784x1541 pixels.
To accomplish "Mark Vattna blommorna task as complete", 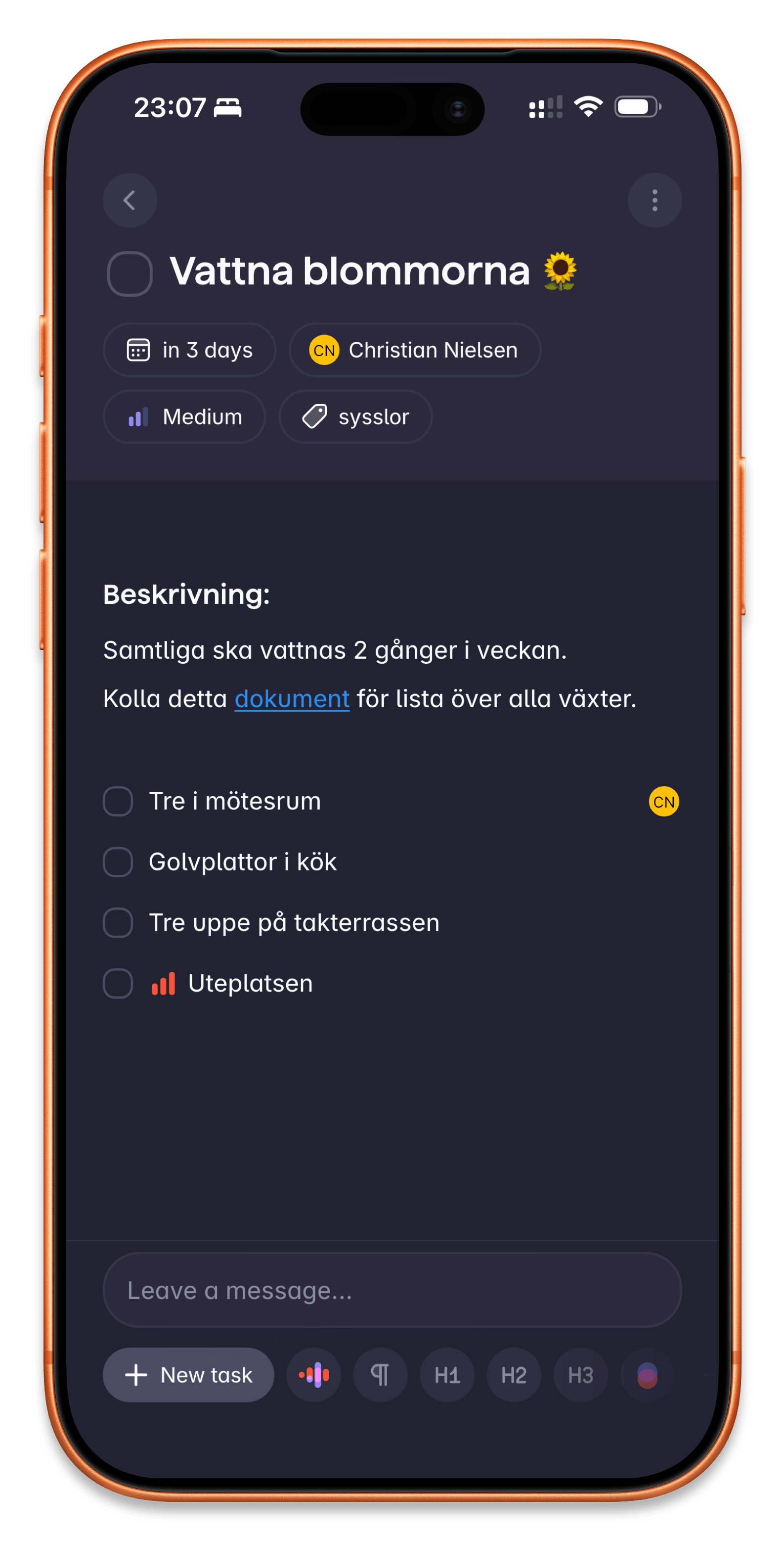I will pyautogui.click(x=130, y=273).
